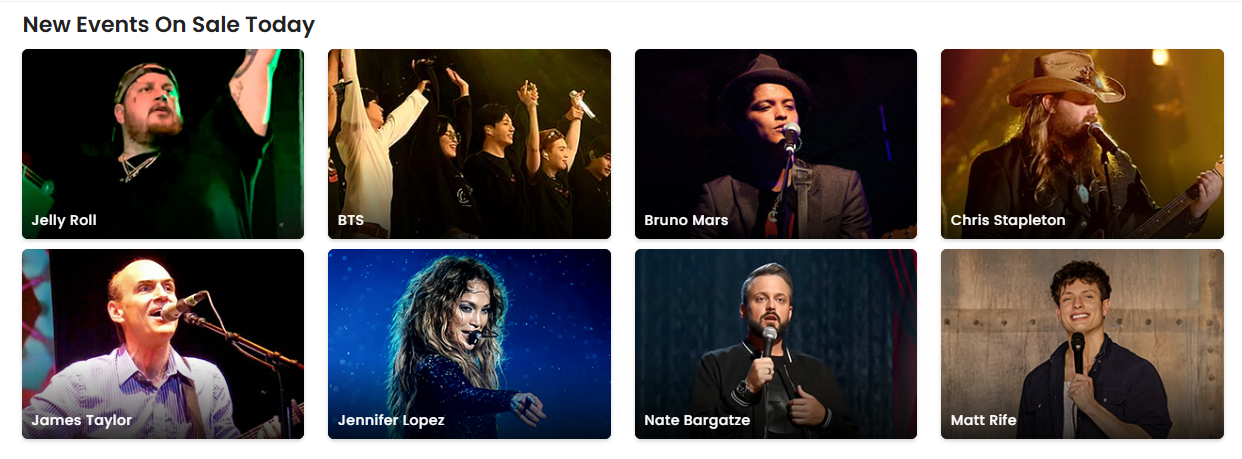View Jennifer Lopez tickets
This screenshot has width=1242, height=459.
coord(469,343)
